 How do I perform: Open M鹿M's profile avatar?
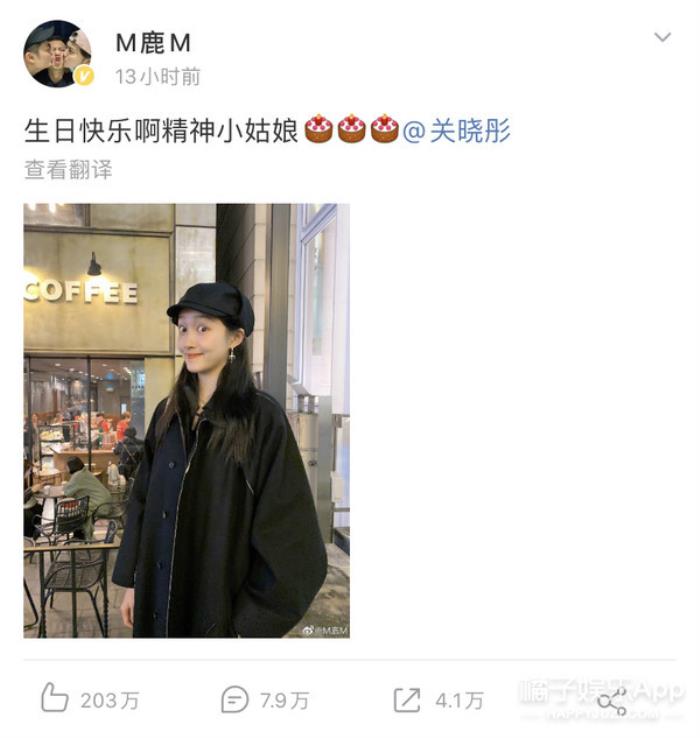tap(57, 55)
